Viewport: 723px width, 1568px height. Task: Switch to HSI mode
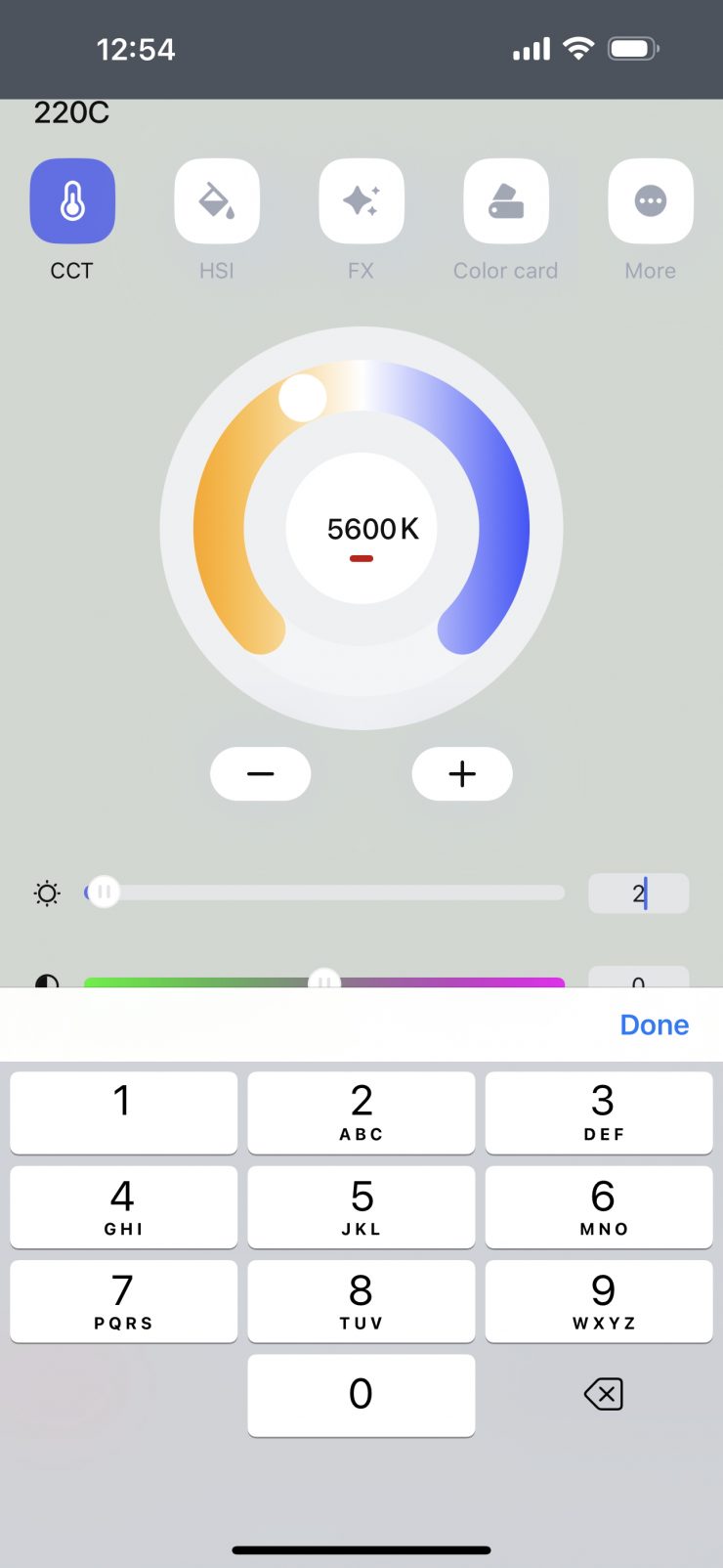point(217,201)
